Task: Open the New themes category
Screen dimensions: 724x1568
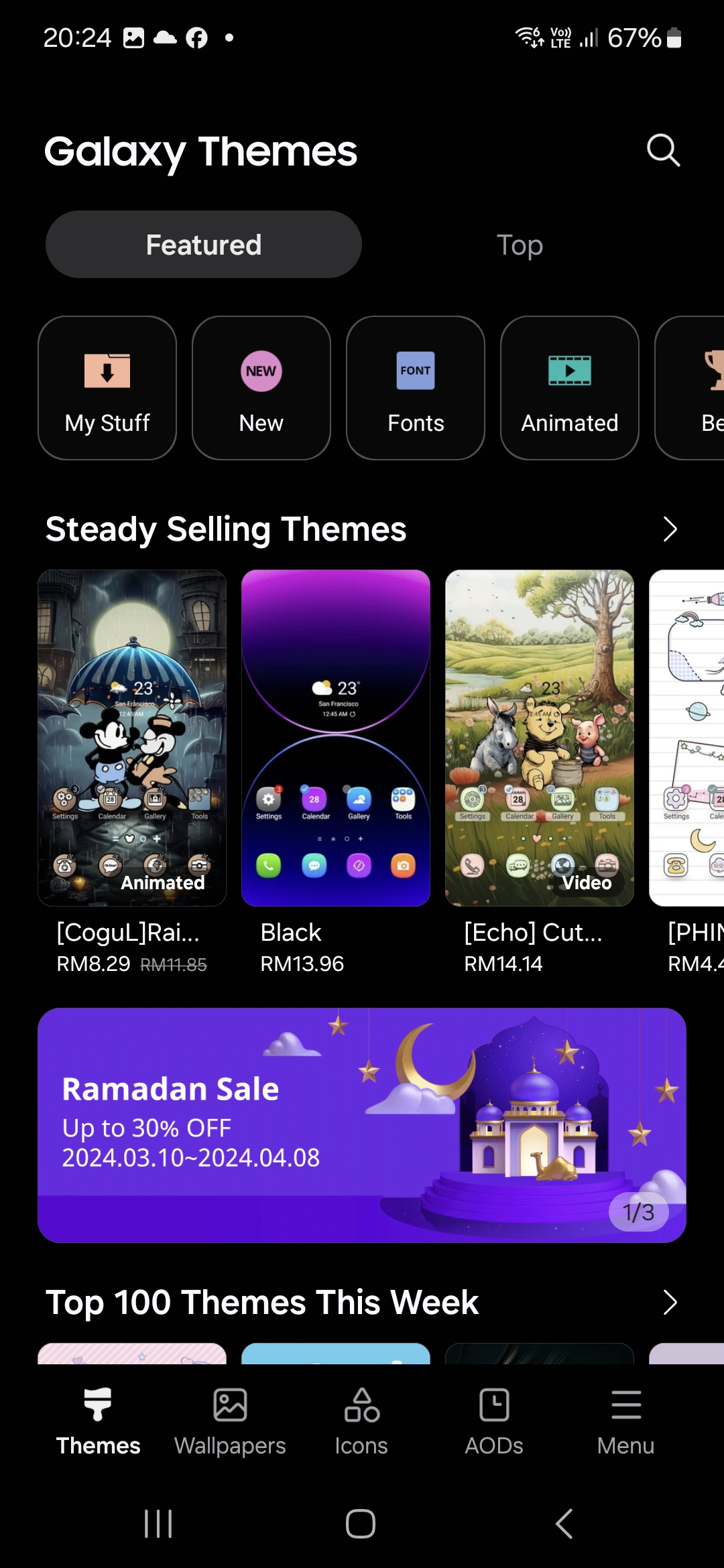Action: [x=261, y=388]
